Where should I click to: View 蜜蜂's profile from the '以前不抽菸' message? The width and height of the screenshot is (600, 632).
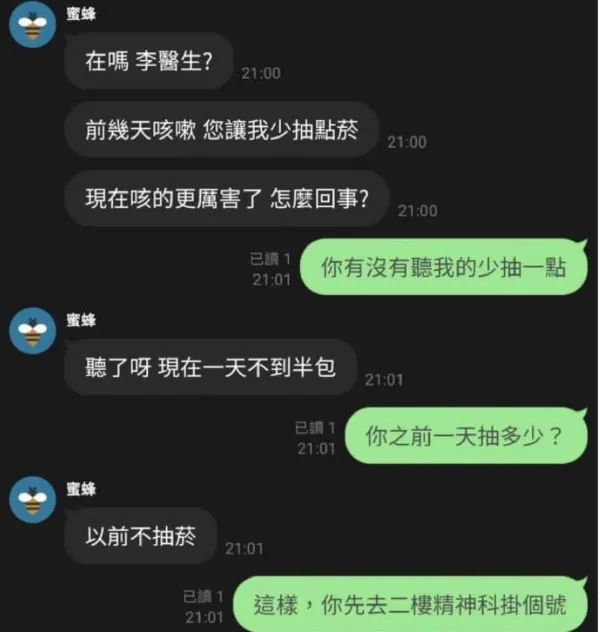click(33, 500)
